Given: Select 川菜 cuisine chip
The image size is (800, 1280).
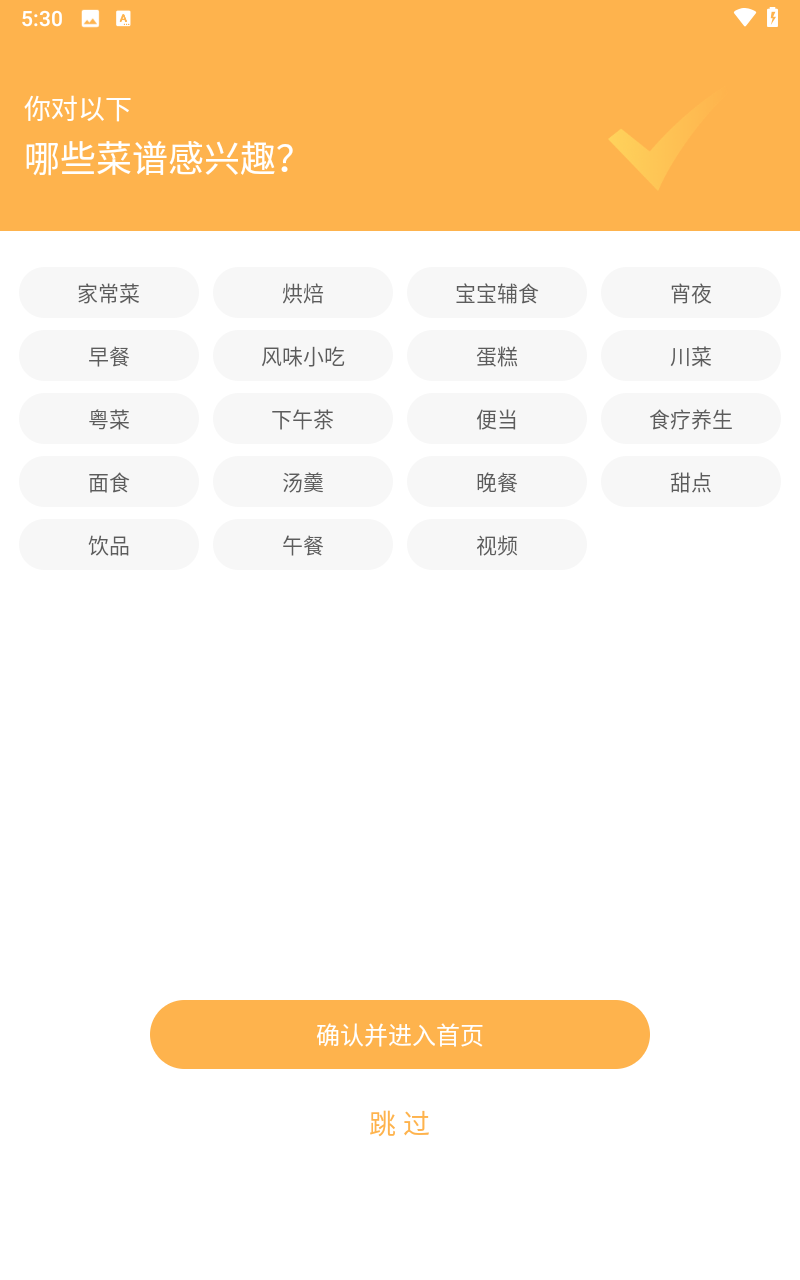Looking at the screenshot, I should point(691,356).
